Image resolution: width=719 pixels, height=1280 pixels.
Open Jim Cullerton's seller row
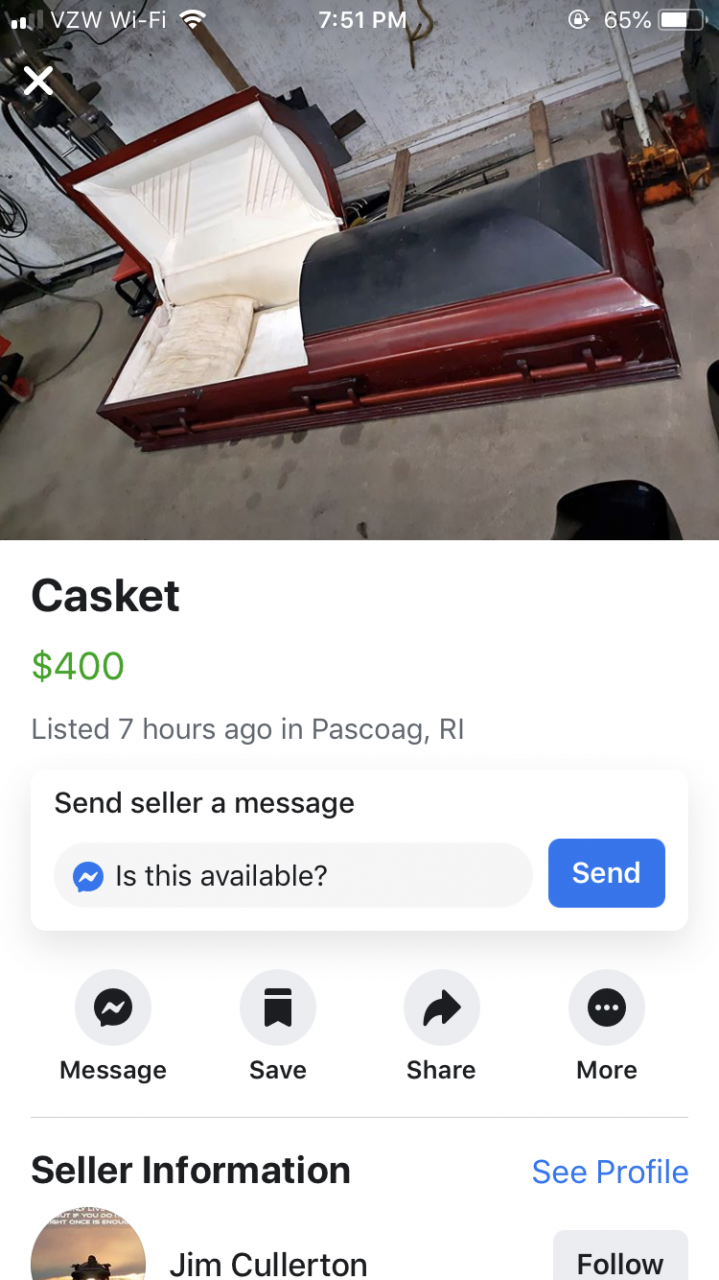coord(268,1264)
